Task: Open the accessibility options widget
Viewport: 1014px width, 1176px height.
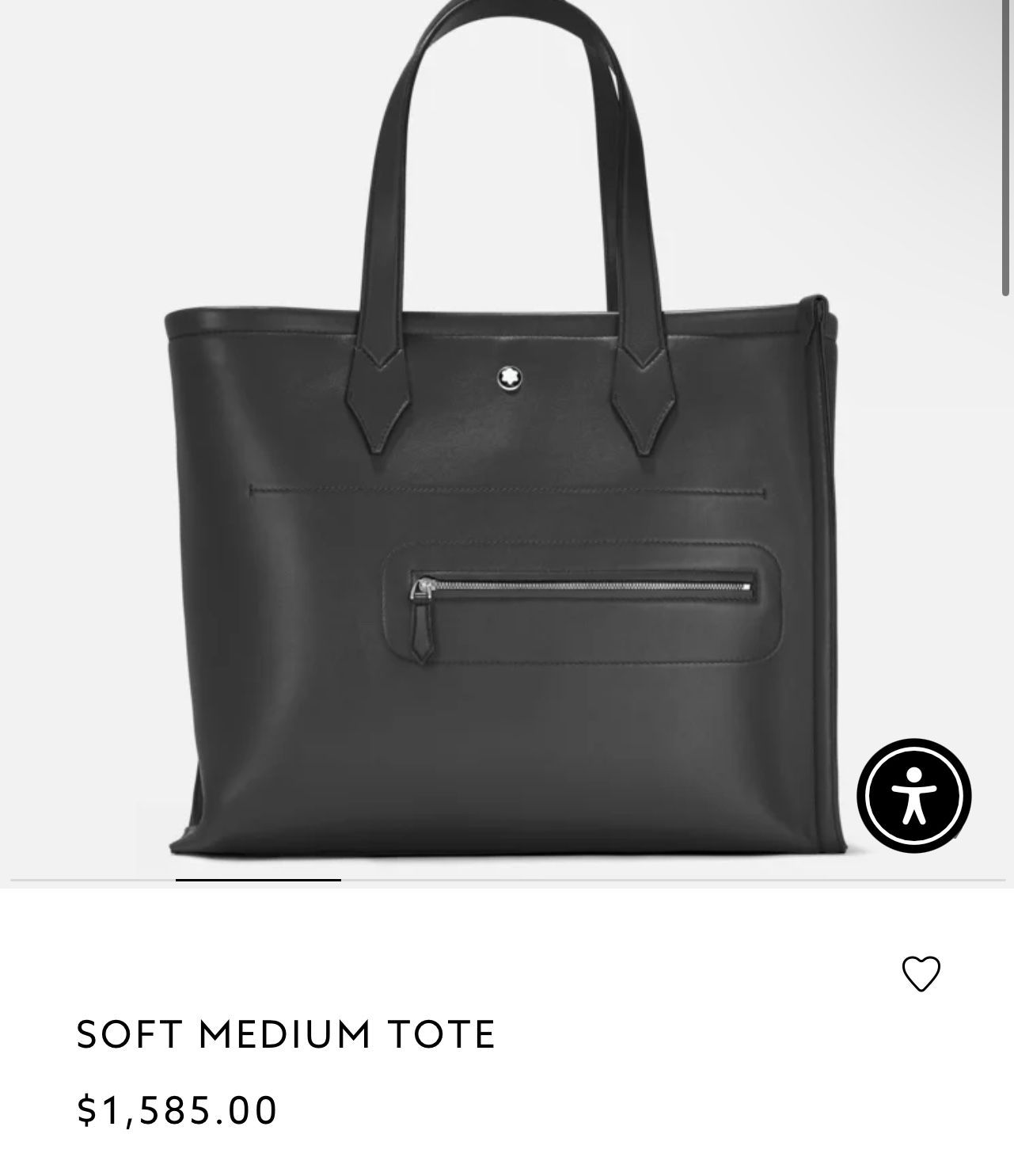Action: coord(913,795)
